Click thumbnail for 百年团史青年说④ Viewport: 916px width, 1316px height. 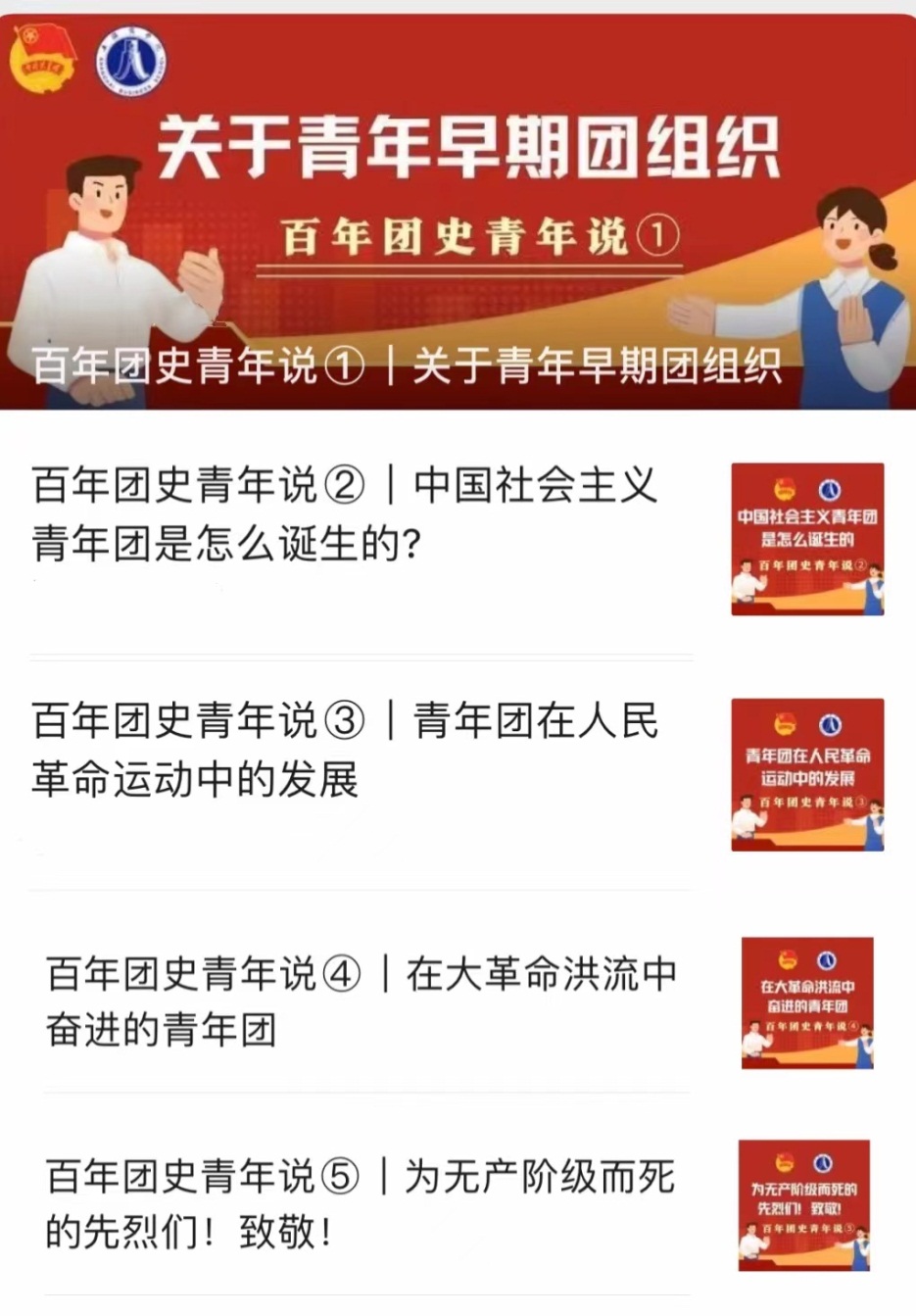806,1001
